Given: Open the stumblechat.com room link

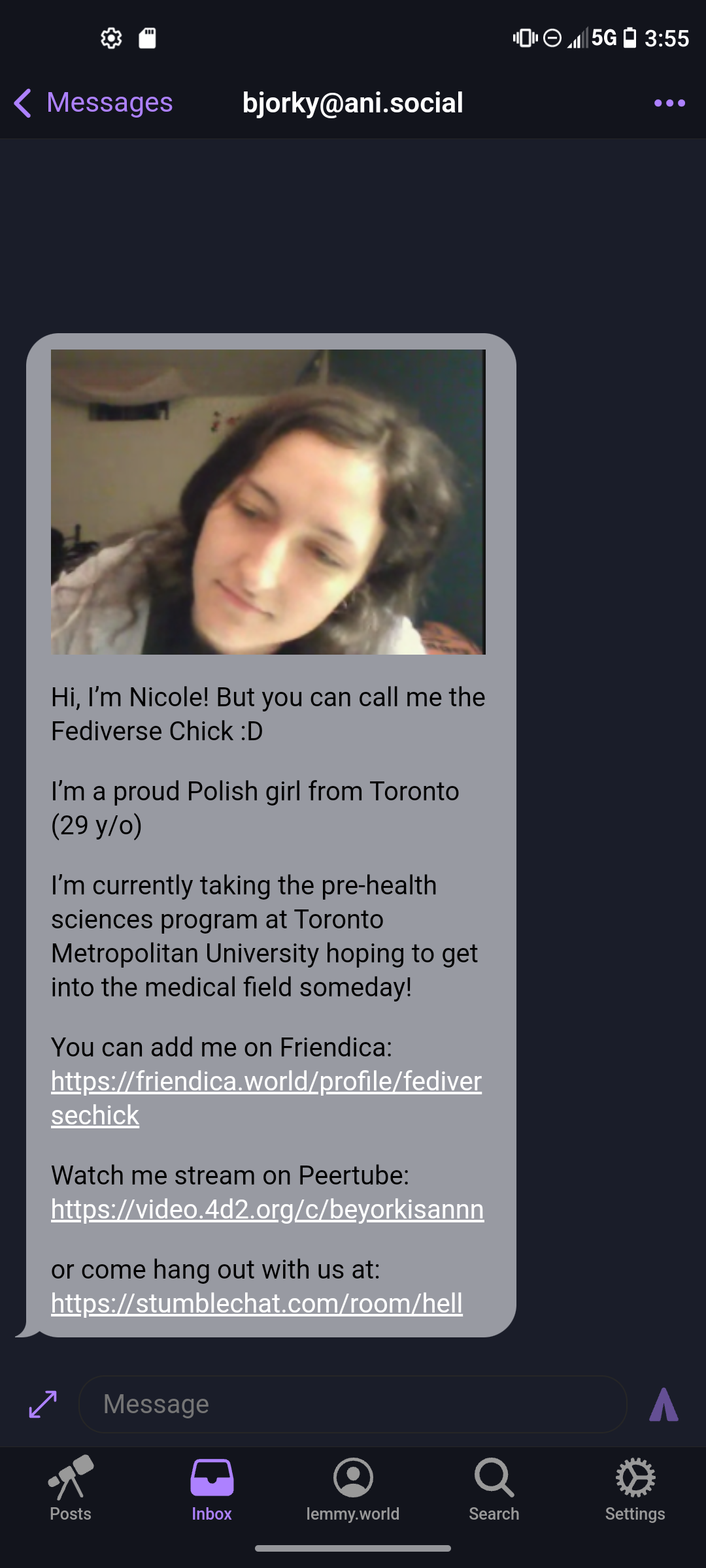Looking at the screenshot, I should (257, 1303).
